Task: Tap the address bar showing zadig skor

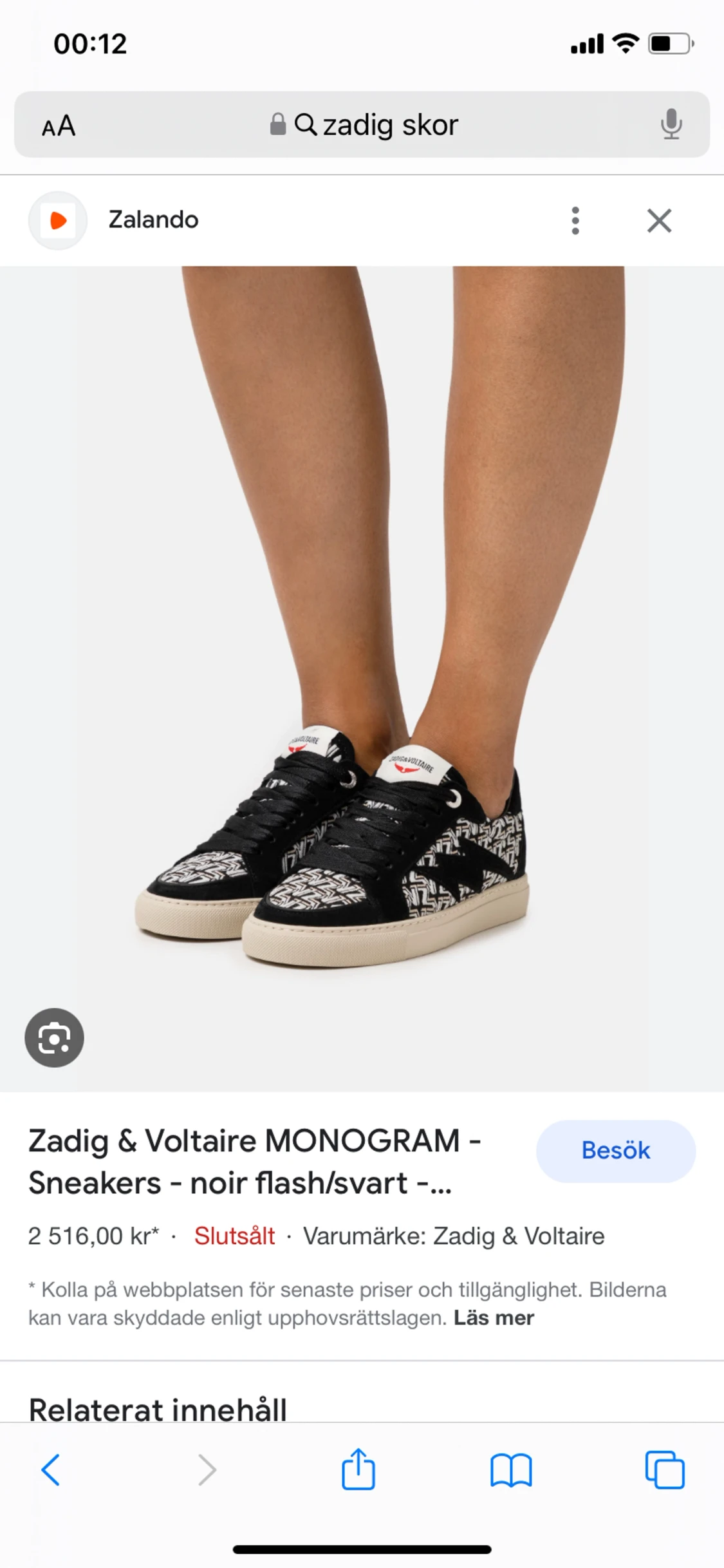Action: pos(375,125)
